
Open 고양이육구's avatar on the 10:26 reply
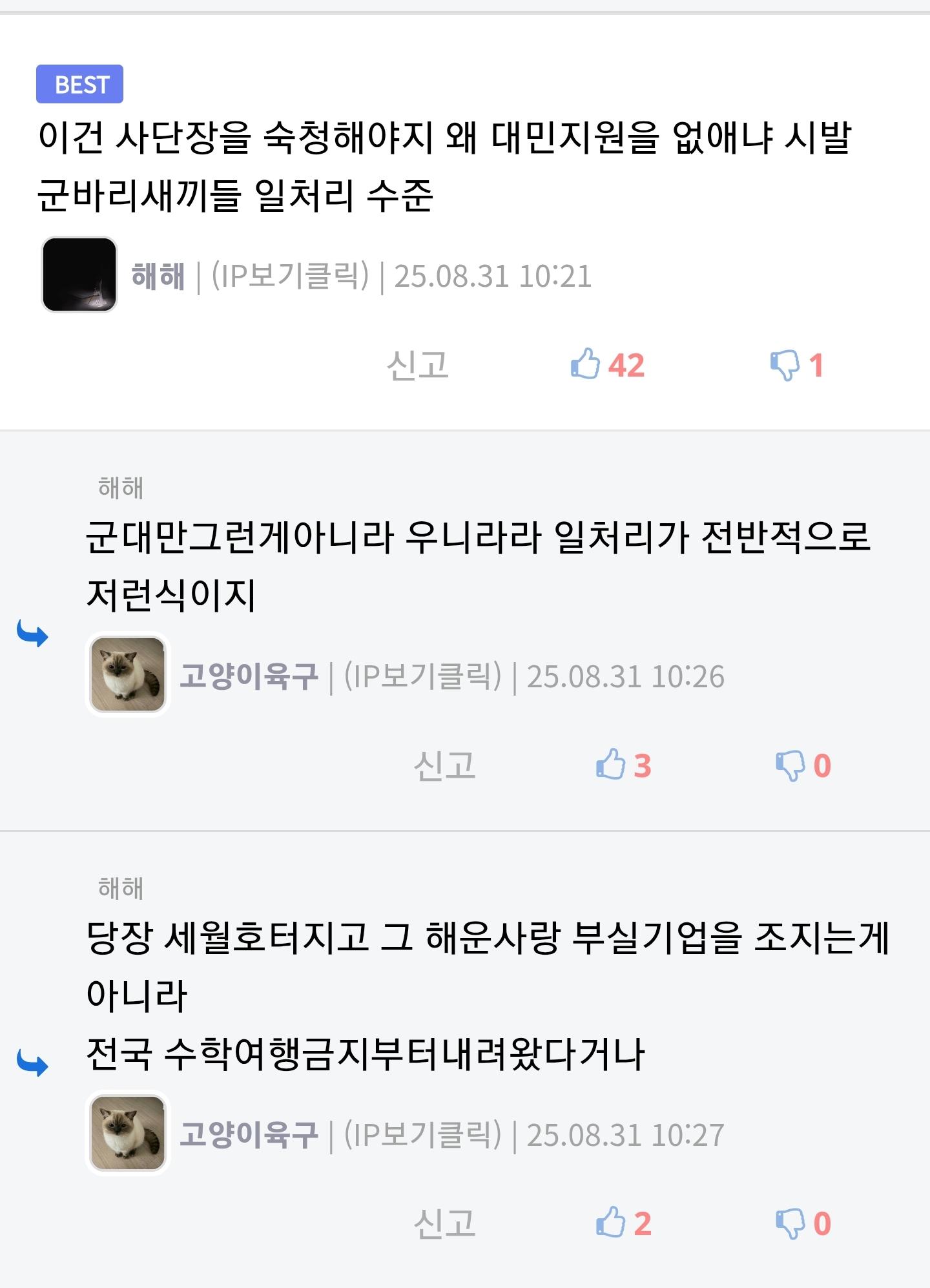tap(128, 675)
